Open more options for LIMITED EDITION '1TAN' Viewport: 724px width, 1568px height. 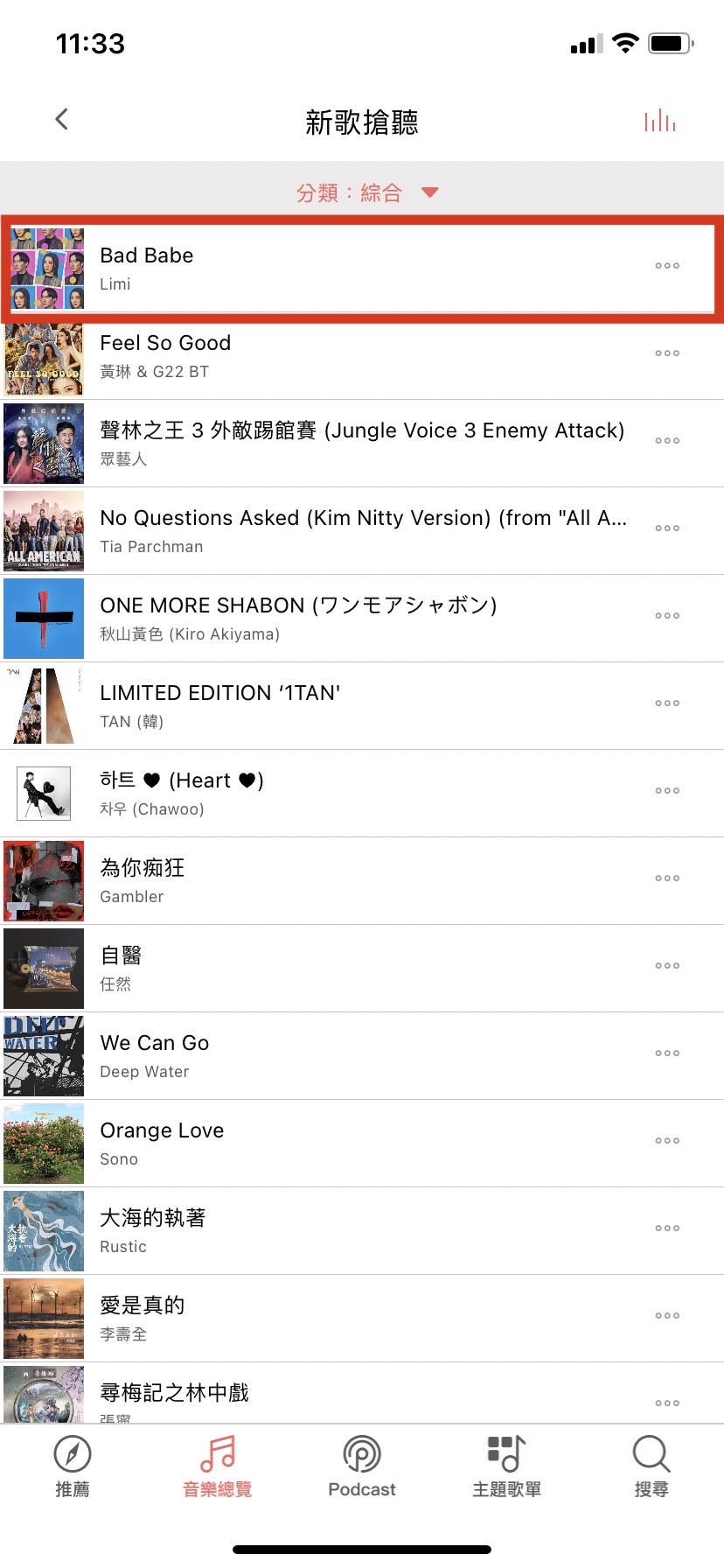click(x=667, y=703)
